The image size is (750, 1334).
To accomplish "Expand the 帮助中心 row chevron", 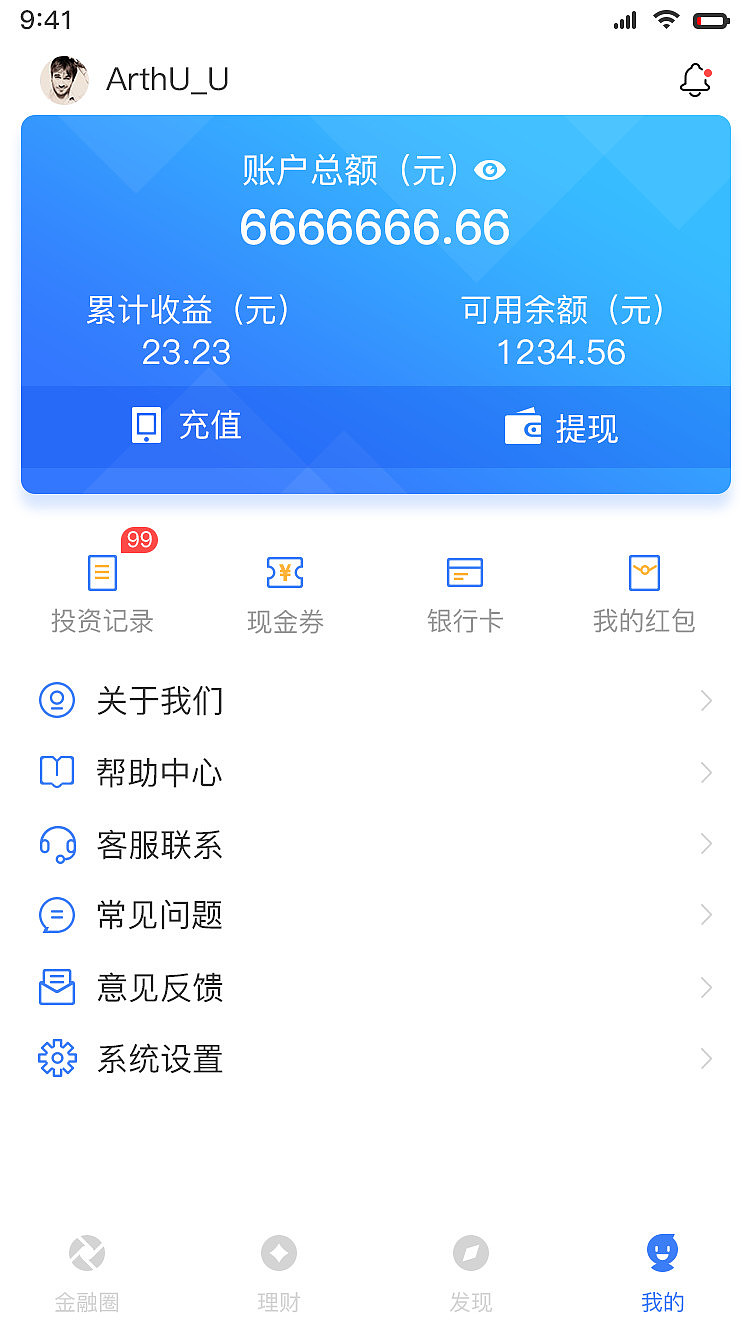I will (706, 772).
